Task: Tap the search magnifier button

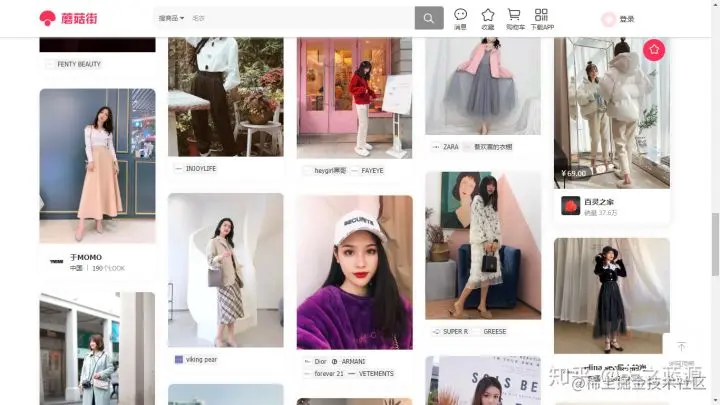Action: point(429,18)
